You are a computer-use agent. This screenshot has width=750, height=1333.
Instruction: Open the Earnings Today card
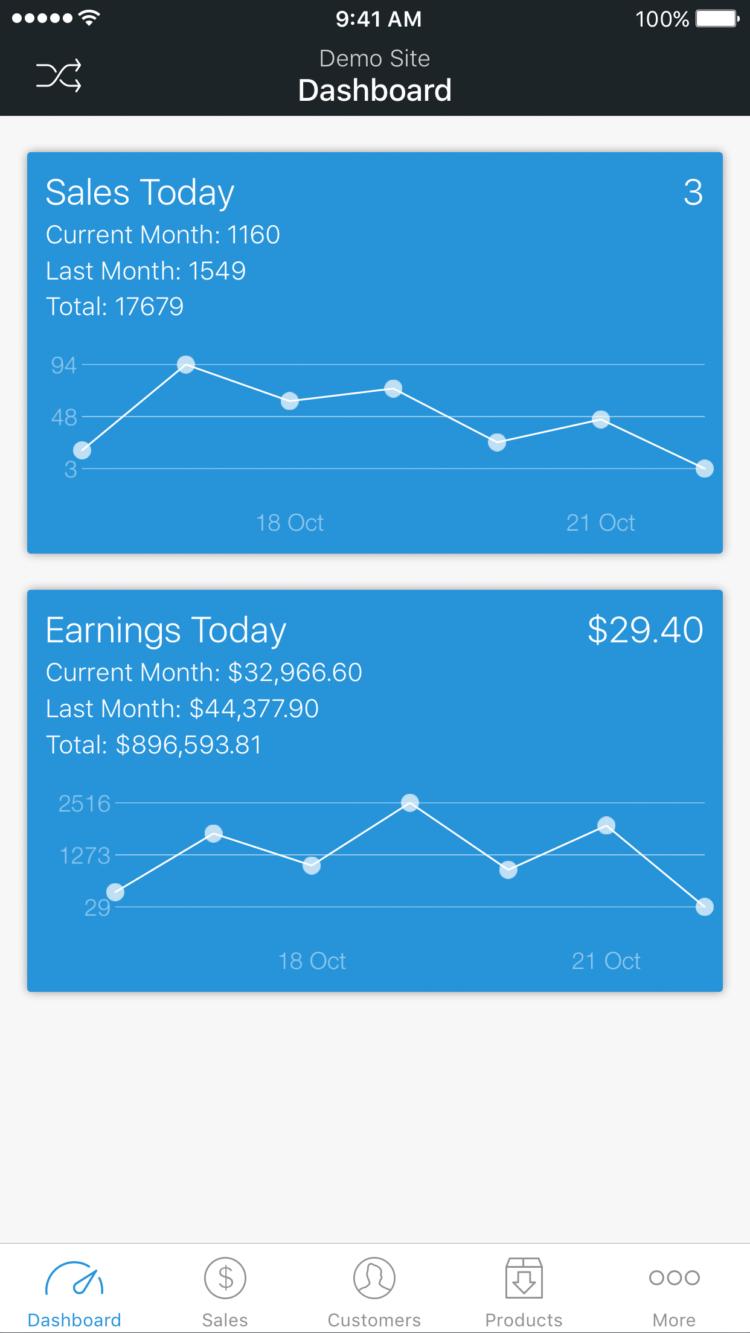click(x=375, y=790)
